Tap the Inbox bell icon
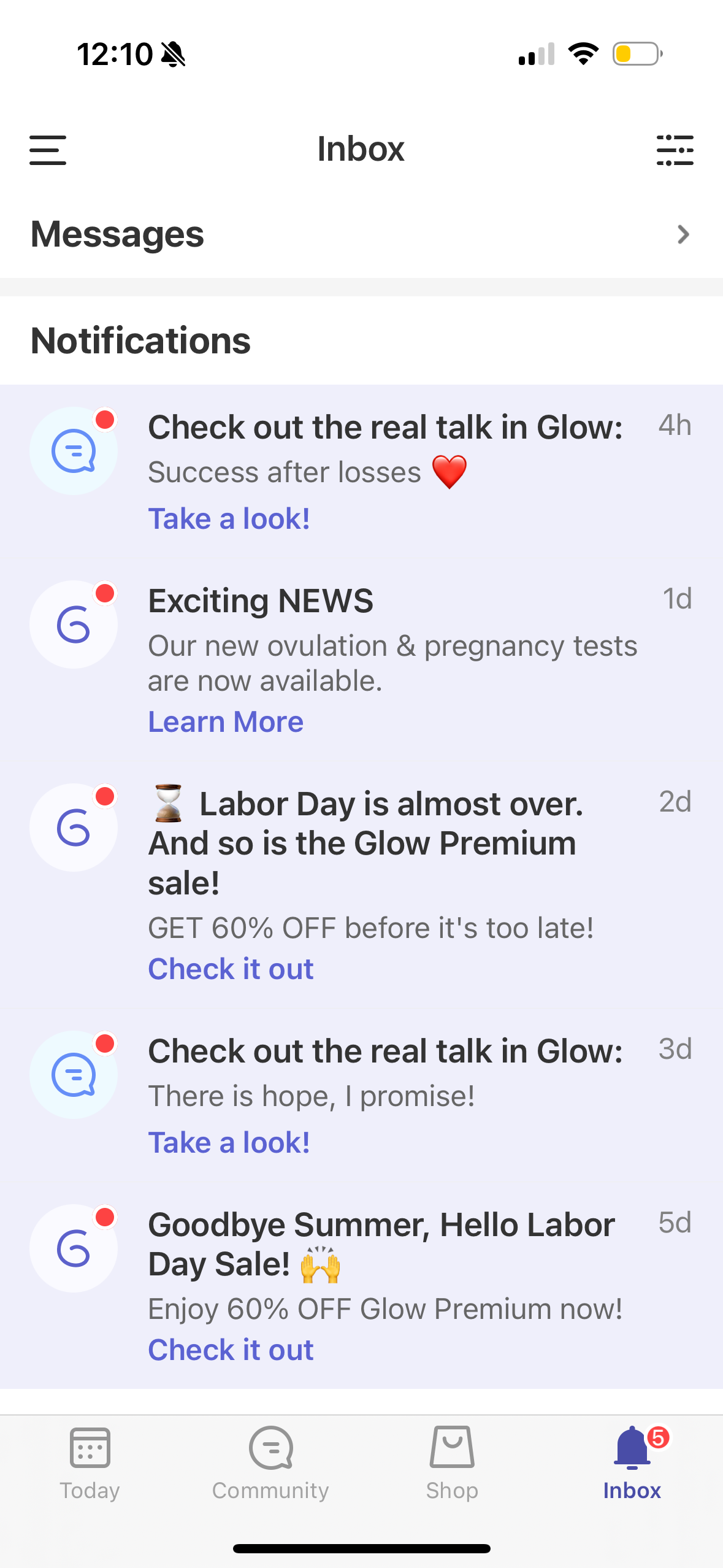The image size is (723, 1568). pyautogui.click(x=631, y=1449)
